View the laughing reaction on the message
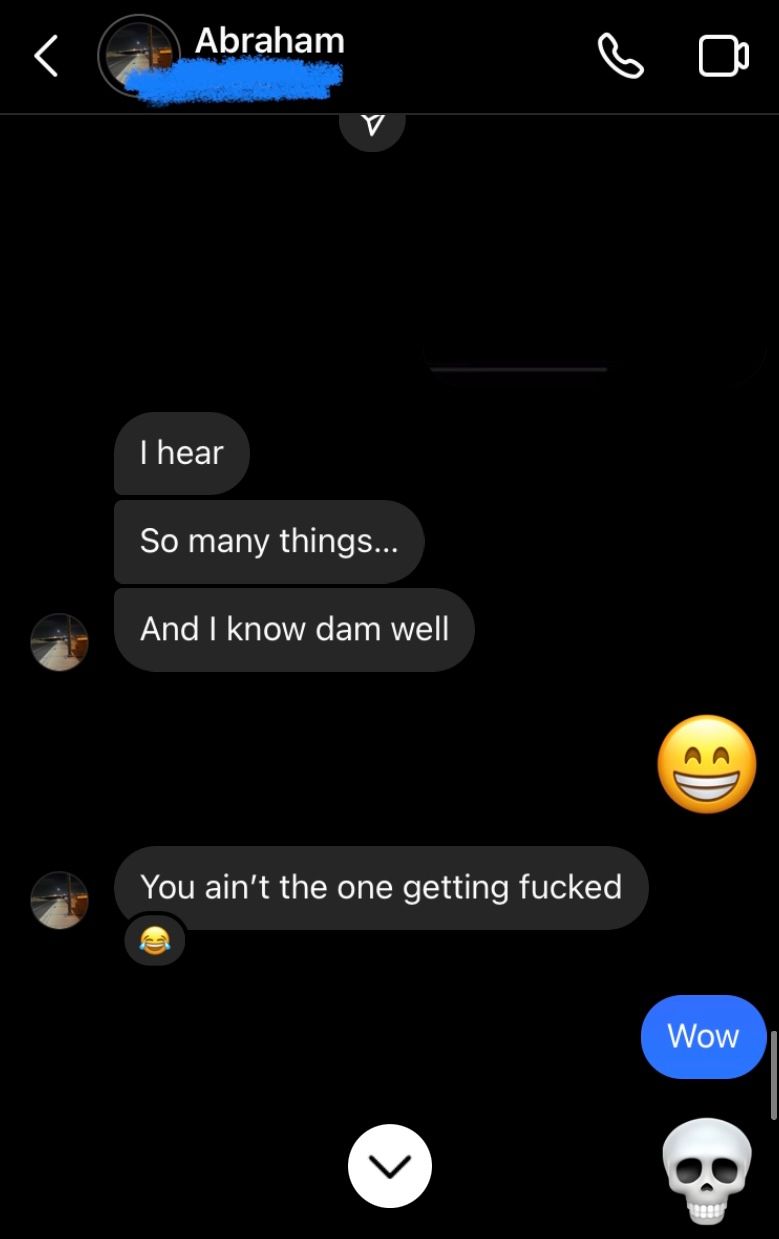Viewport: 779px width, 1239px height. [154, 940]
